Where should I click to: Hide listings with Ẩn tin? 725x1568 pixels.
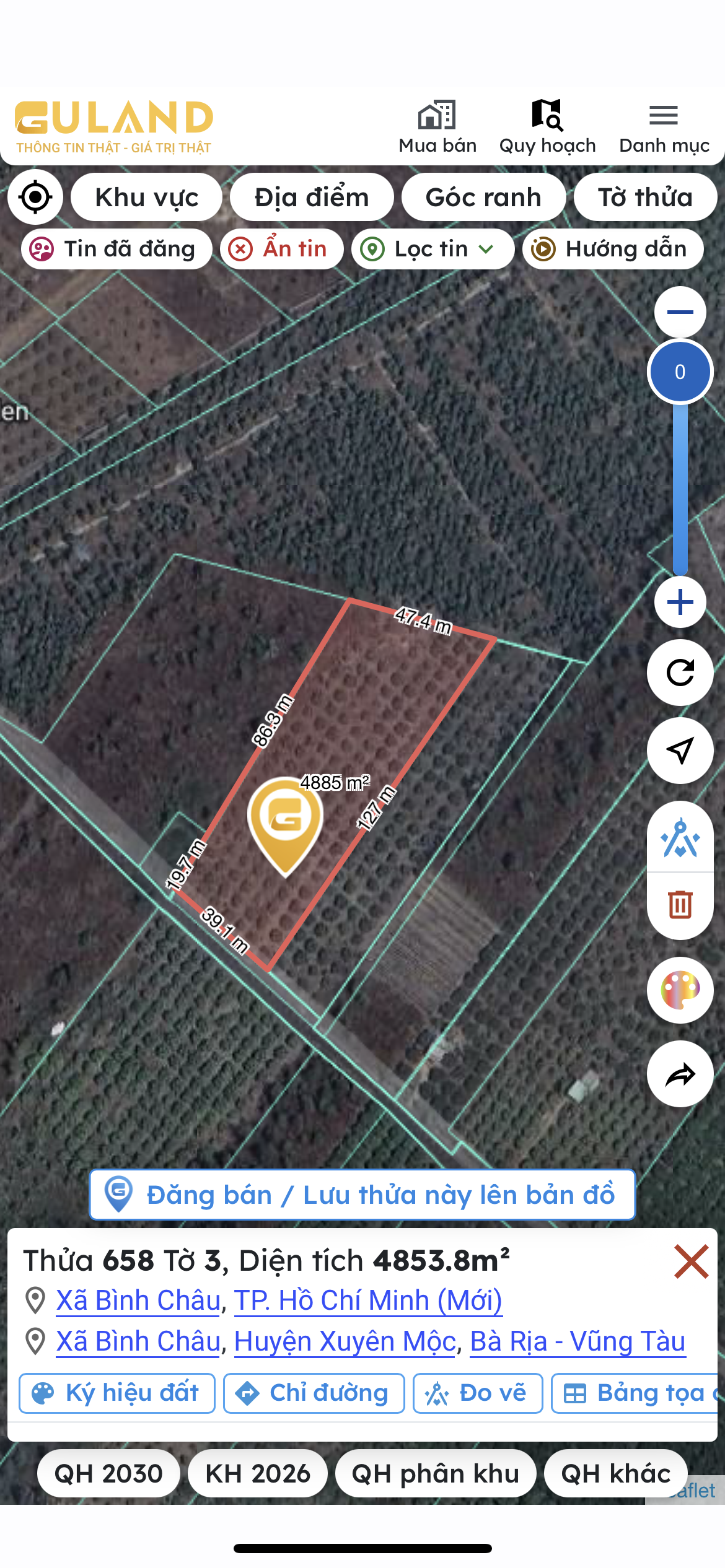282,249
